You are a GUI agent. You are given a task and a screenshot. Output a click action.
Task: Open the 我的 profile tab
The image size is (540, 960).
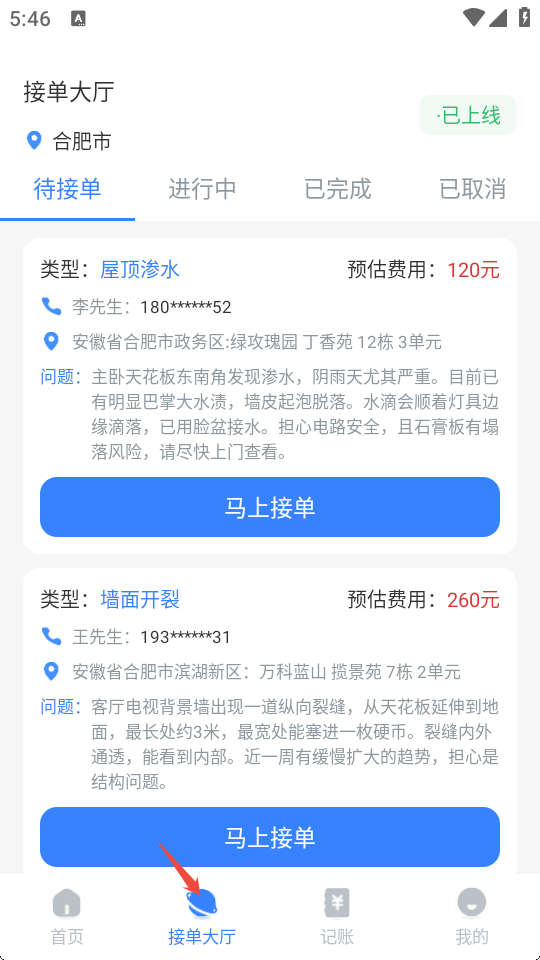[x=471, y=917]
